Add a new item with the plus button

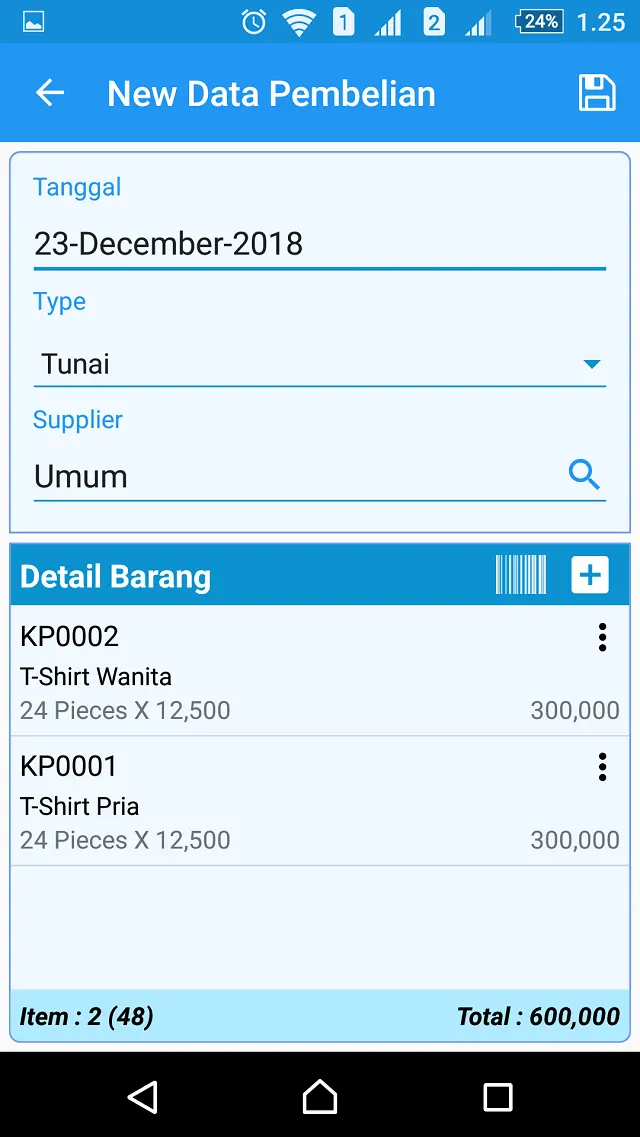point(590,575)
